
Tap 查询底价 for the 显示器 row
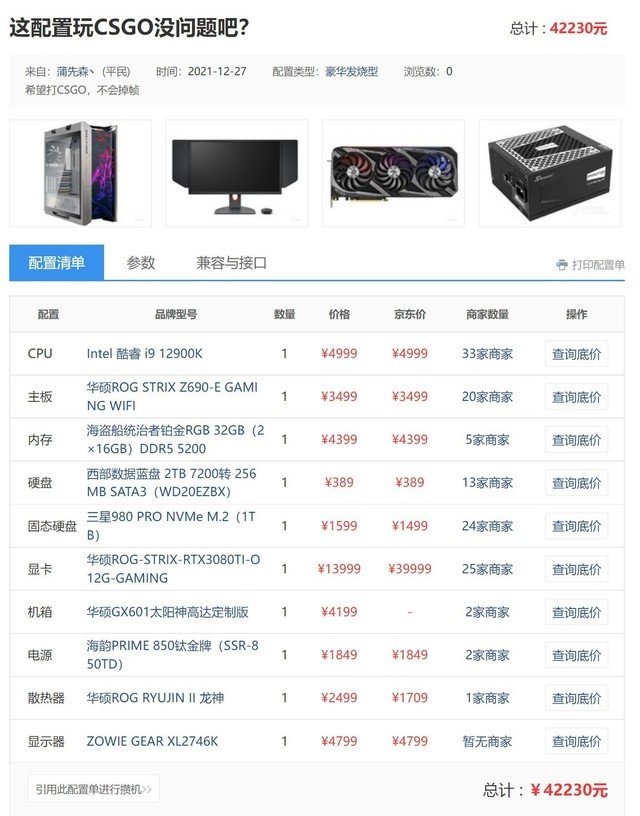pyautogui.click(x=577, y=742)
